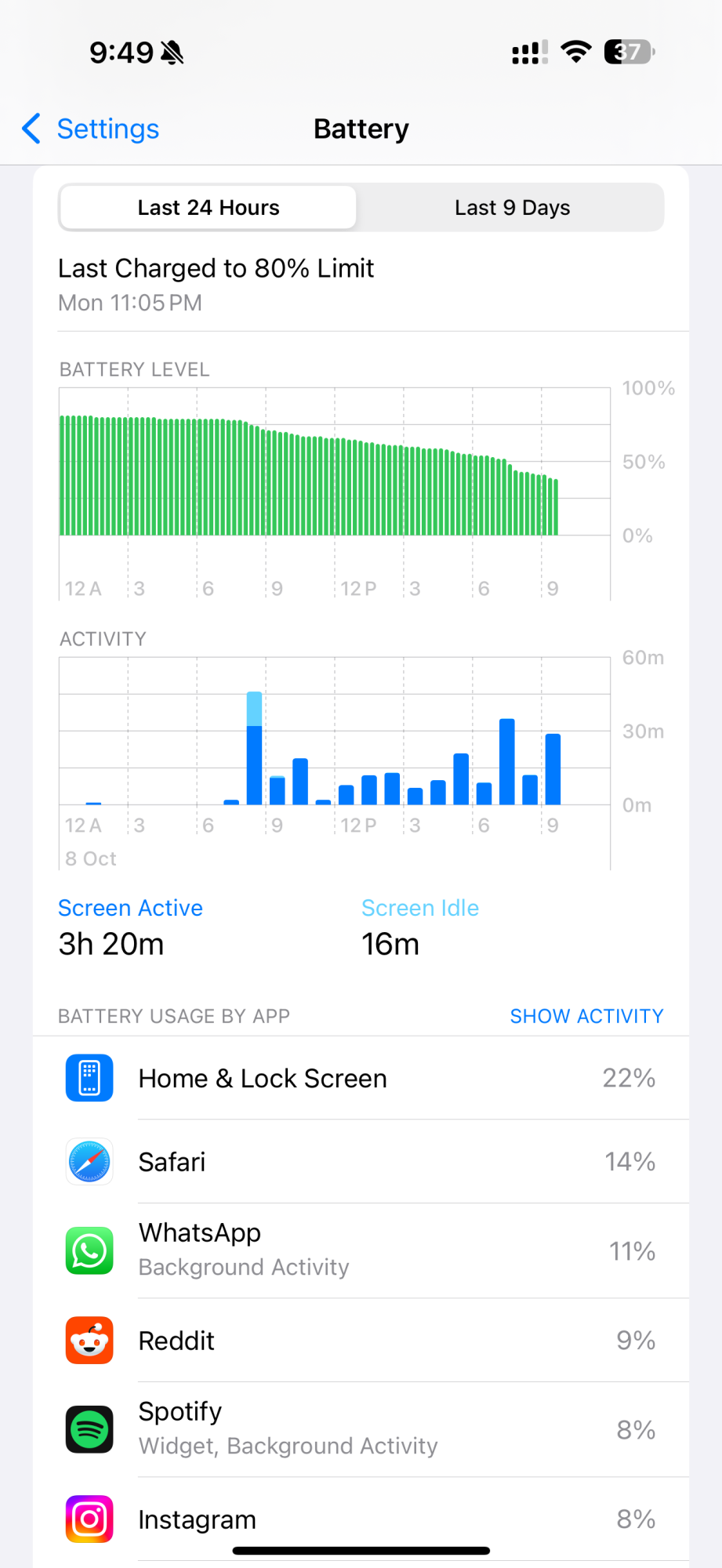Screen dimensions: 722x1568
Task: Tap Show Activity link
Action: [586, 1016]
